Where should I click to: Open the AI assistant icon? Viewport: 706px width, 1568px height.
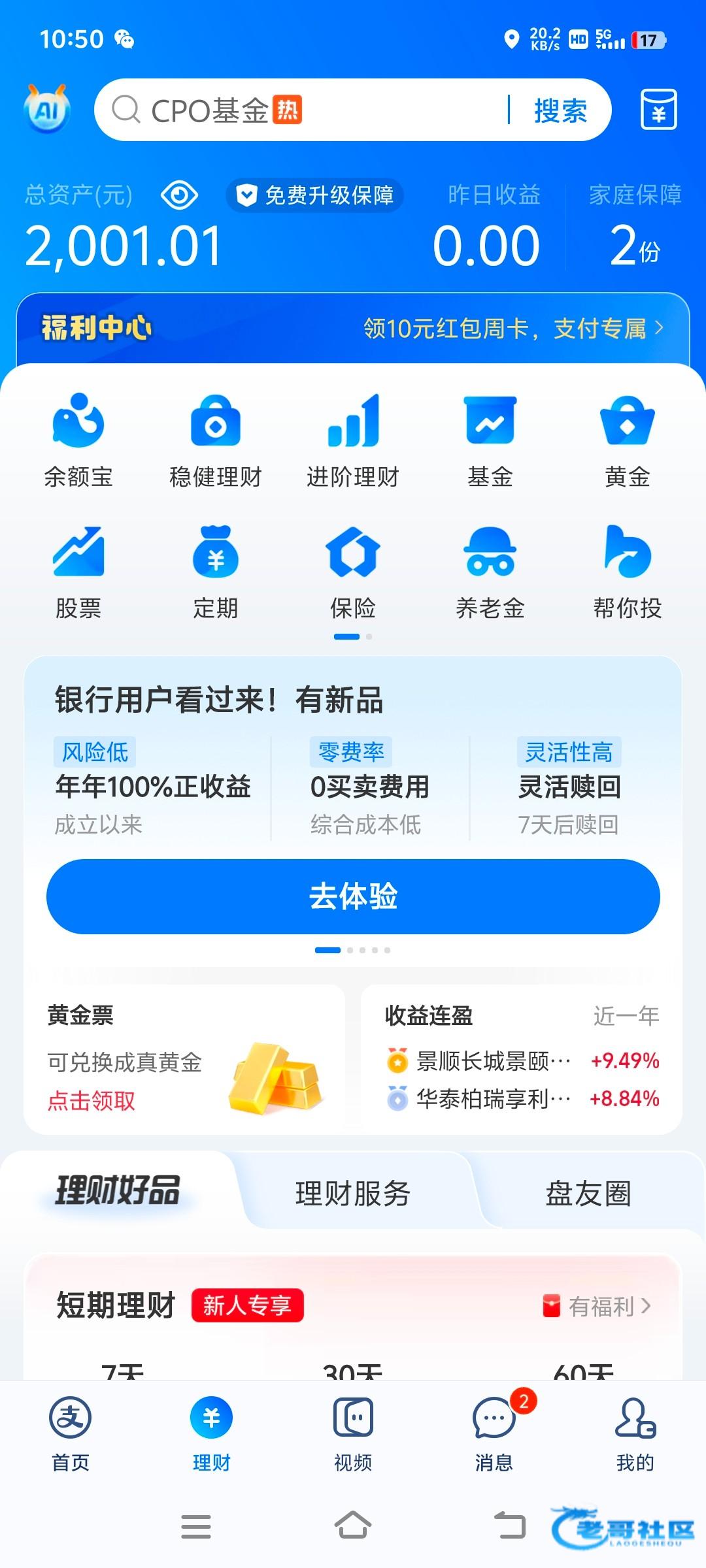point(46,108)
